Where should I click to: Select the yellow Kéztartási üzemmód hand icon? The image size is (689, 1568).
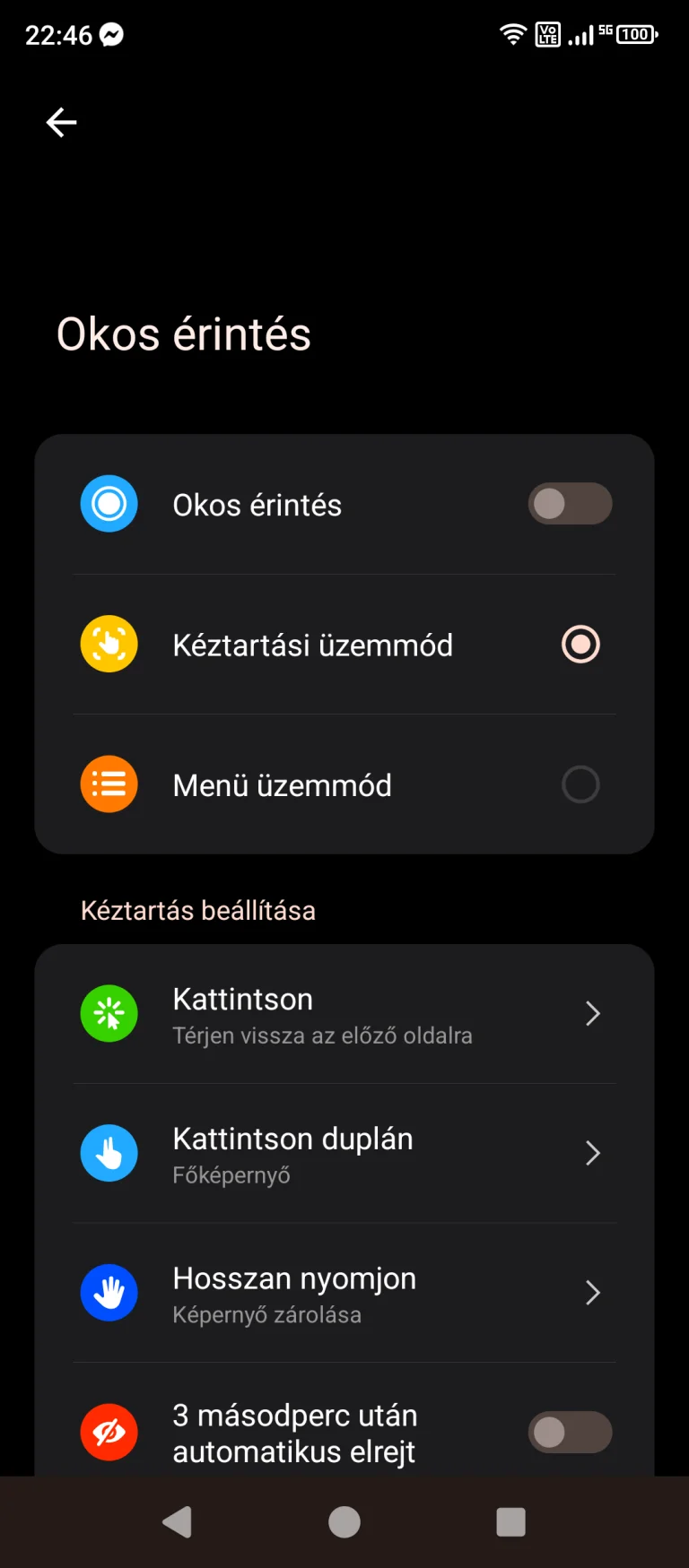pos(109,644)
